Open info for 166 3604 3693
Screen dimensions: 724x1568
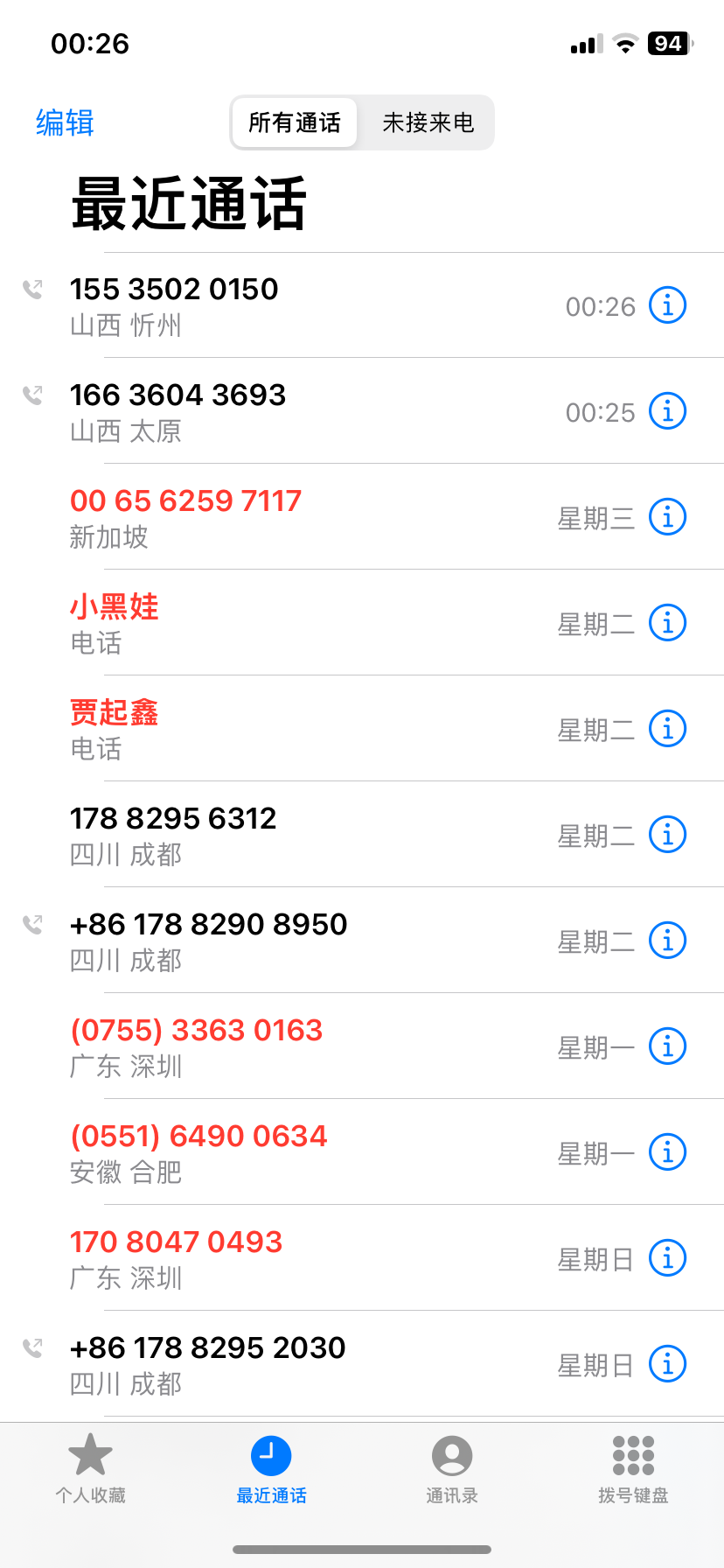click(x=667, y=411)
